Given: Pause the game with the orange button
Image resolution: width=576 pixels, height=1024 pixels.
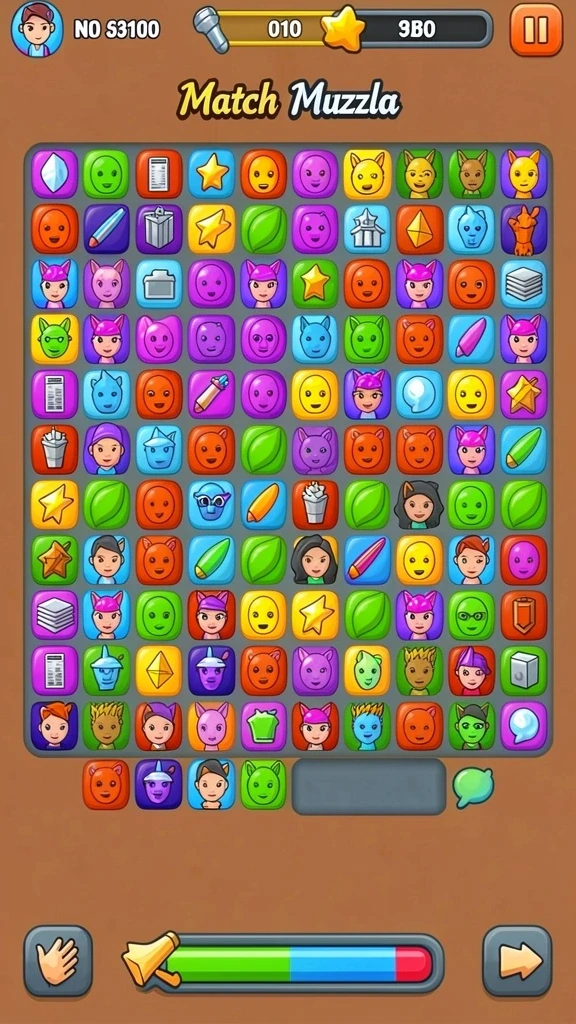Looking at the screenshot, I should [x=536, y=29].
